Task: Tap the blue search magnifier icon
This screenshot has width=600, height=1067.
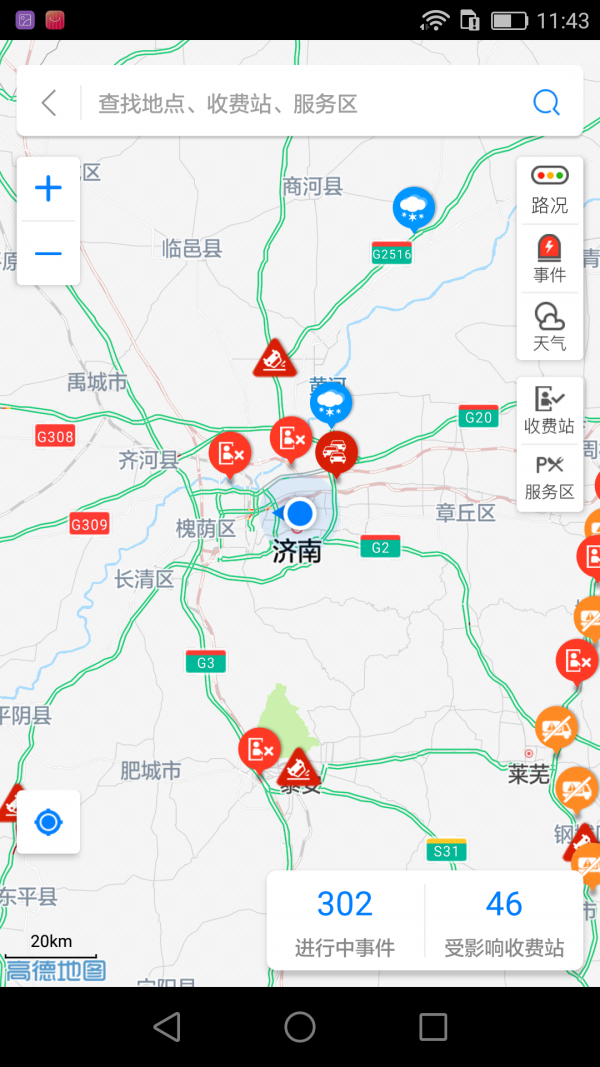Action: coord(546,102)
